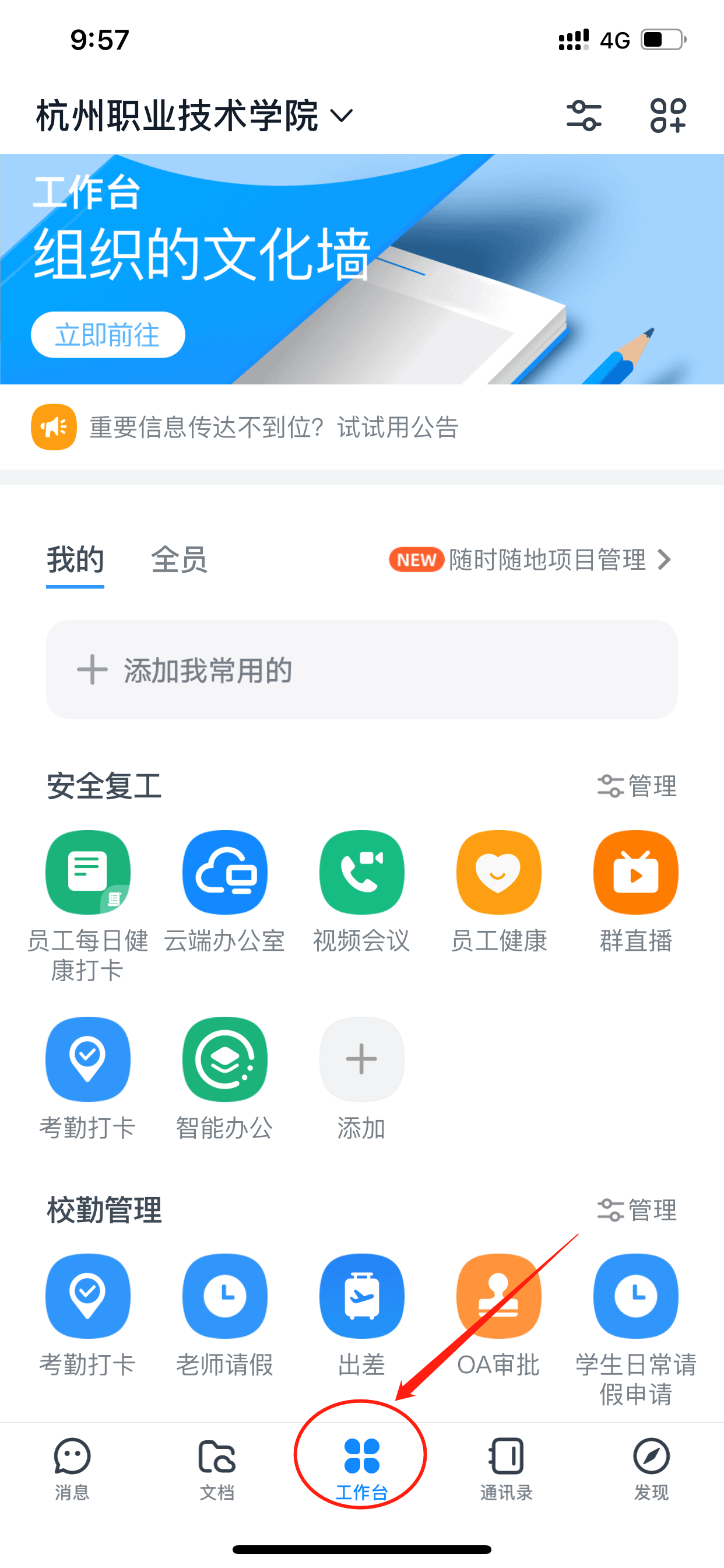This screenshot has width=724, height=1568.
Task: Add an app to 安全复工 with 添加
Action: point(361,1059)
